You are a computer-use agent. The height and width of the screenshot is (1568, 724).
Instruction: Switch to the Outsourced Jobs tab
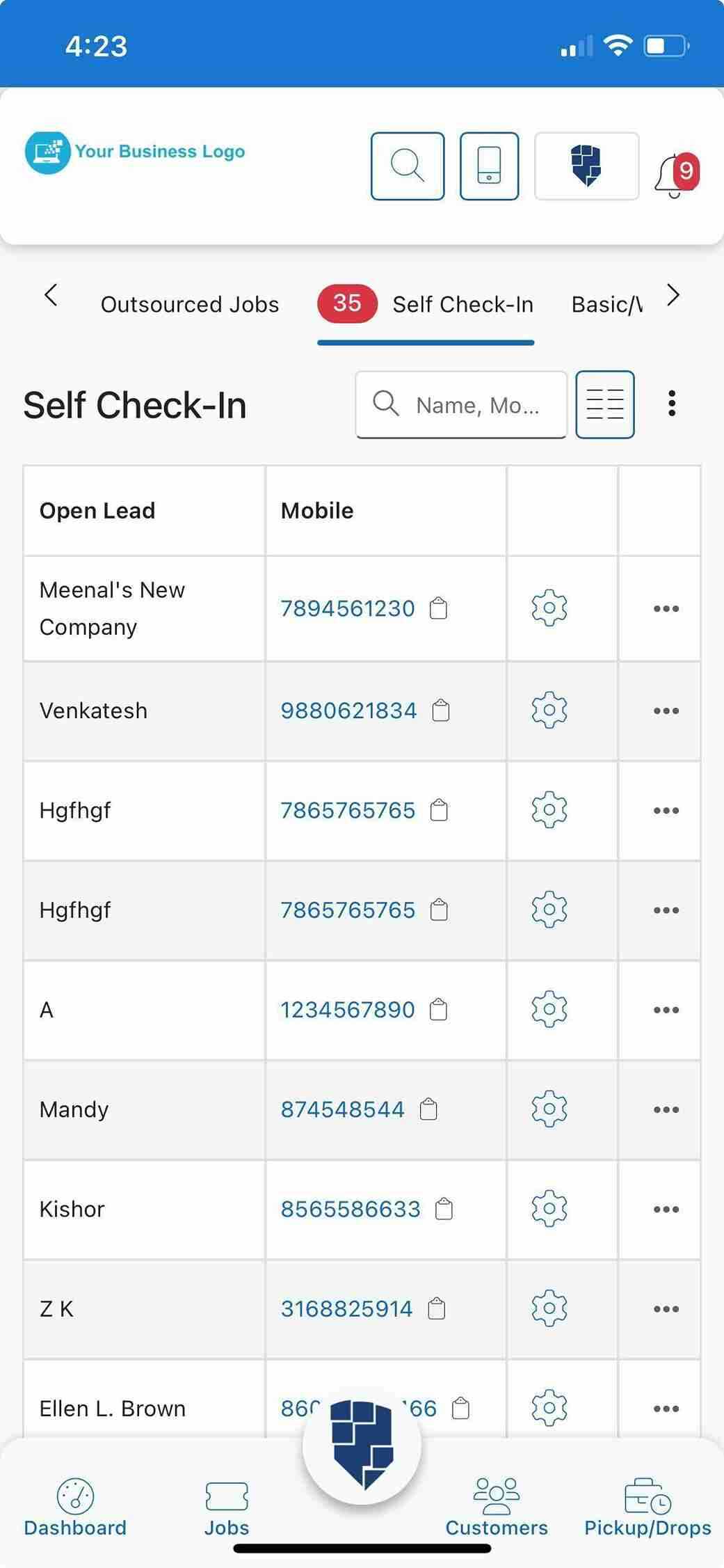point(190,304)
